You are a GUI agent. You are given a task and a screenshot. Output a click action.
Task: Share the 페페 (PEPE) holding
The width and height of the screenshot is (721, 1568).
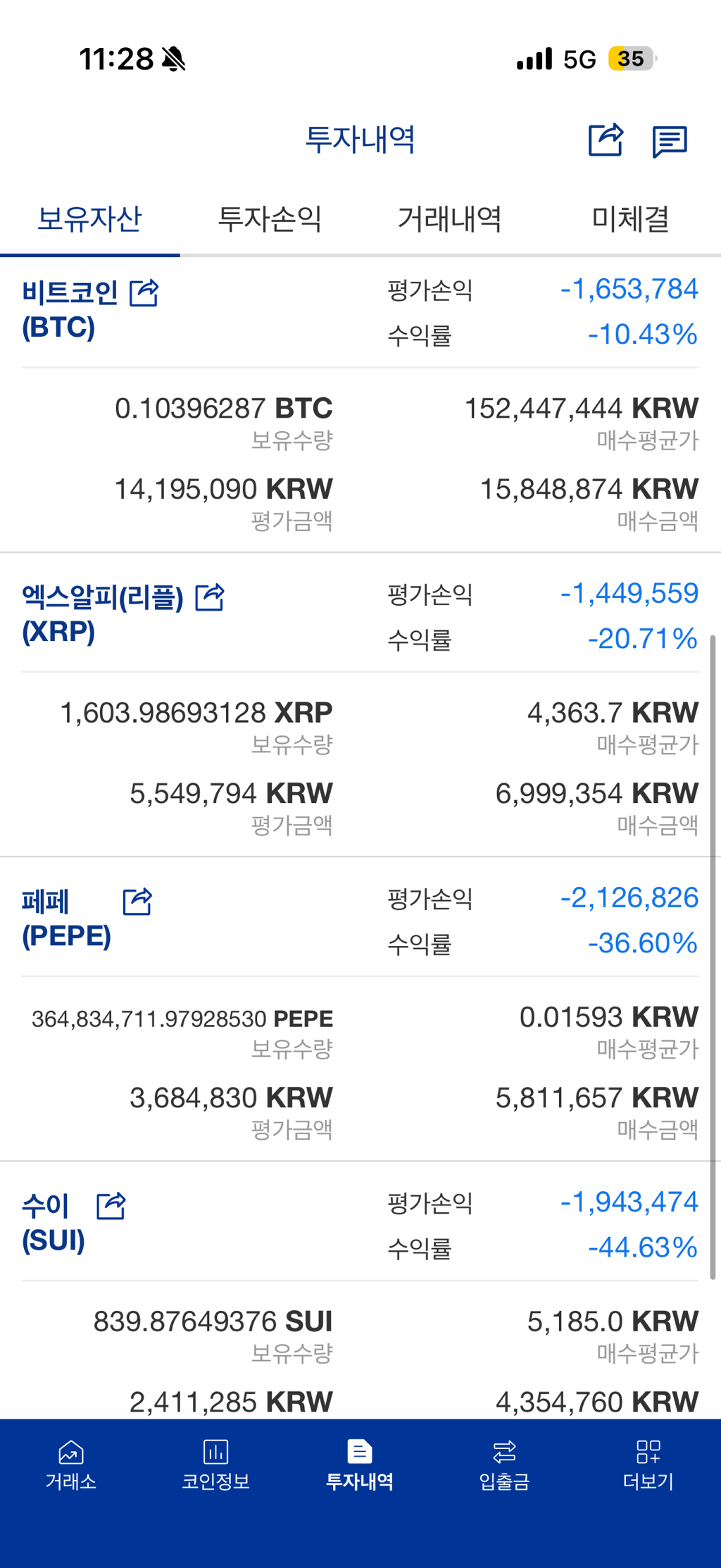[x=137, y=902]
